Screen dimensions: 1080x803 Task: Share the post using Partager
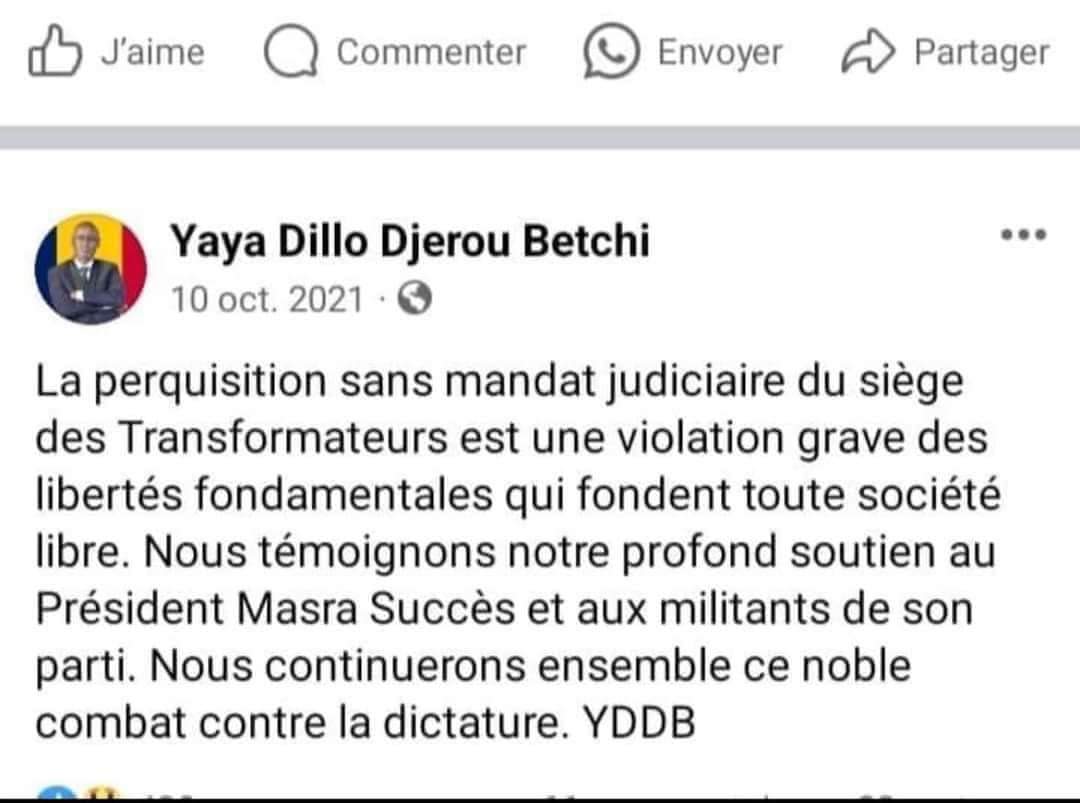click(x=945, y=53)
